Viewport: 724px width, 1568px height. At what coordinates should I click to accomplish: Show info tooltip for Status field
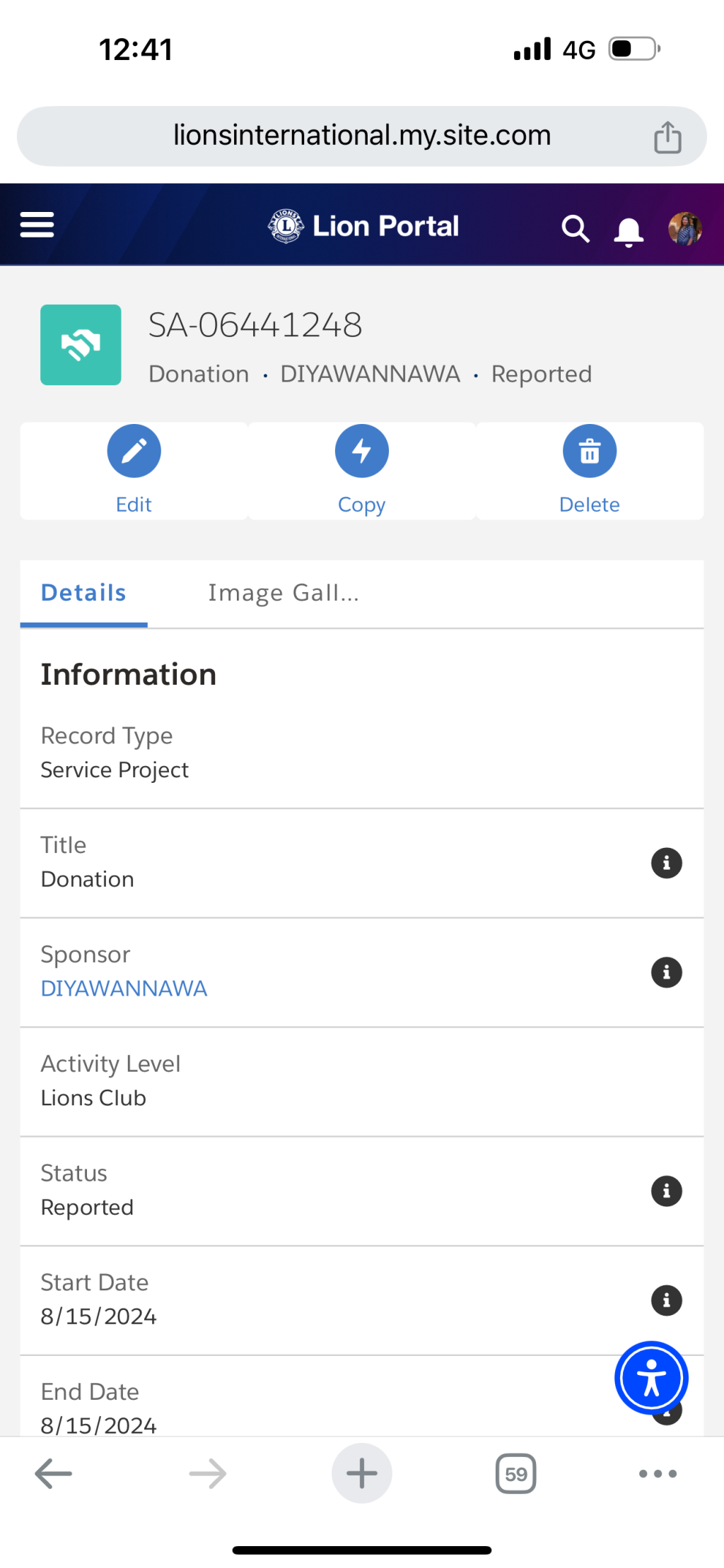pos(666,1191)
